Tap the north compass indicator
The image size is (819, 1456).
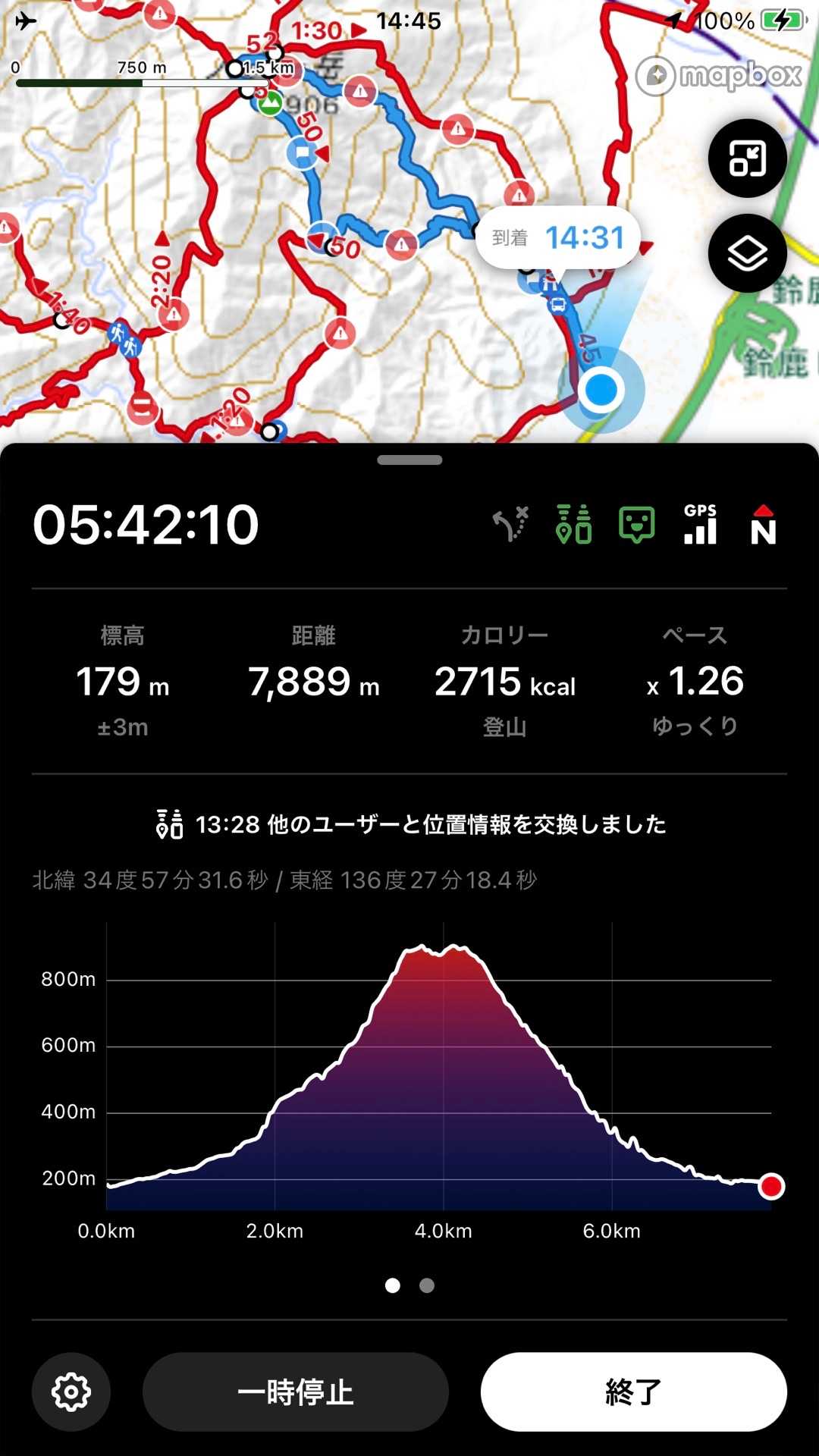[x=763, y=525]
